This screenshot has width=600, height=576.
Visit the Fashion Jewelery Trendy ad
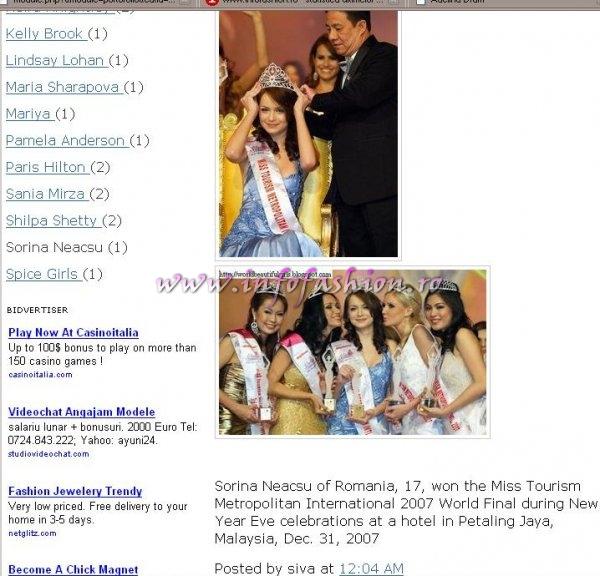click(x=75, y=492)
